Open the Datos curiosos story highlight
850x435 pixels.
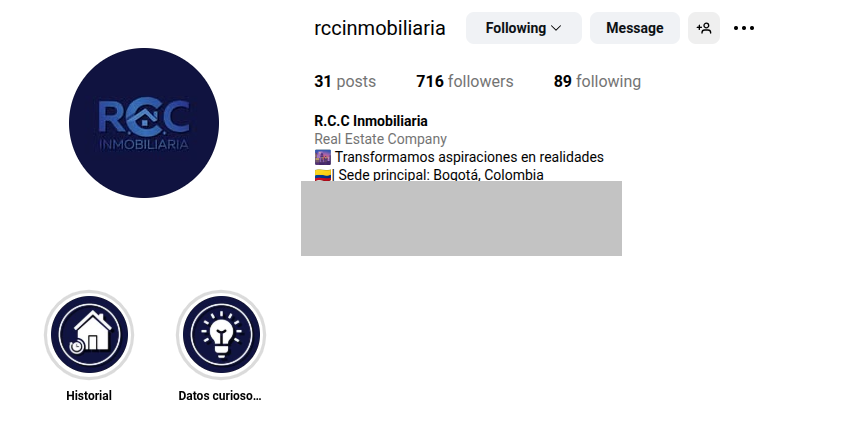click(x=220, y=335)
